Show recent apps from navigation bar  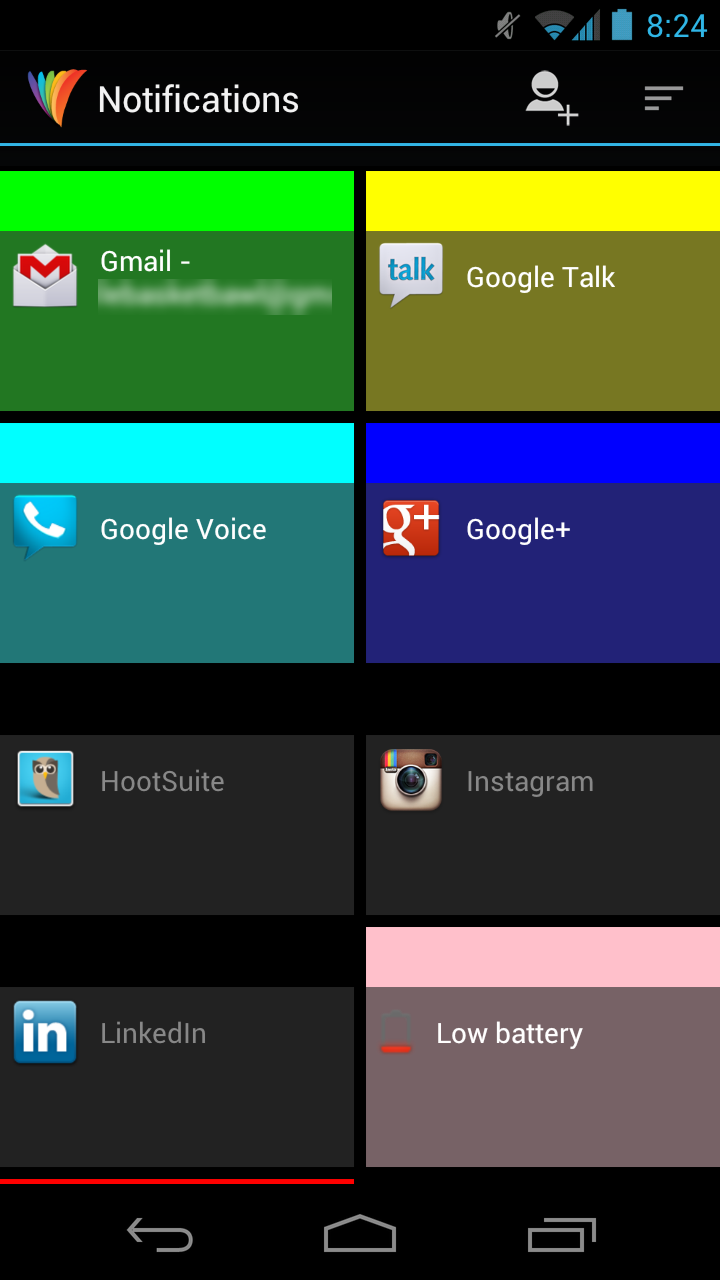click(x=561, y=1235)
